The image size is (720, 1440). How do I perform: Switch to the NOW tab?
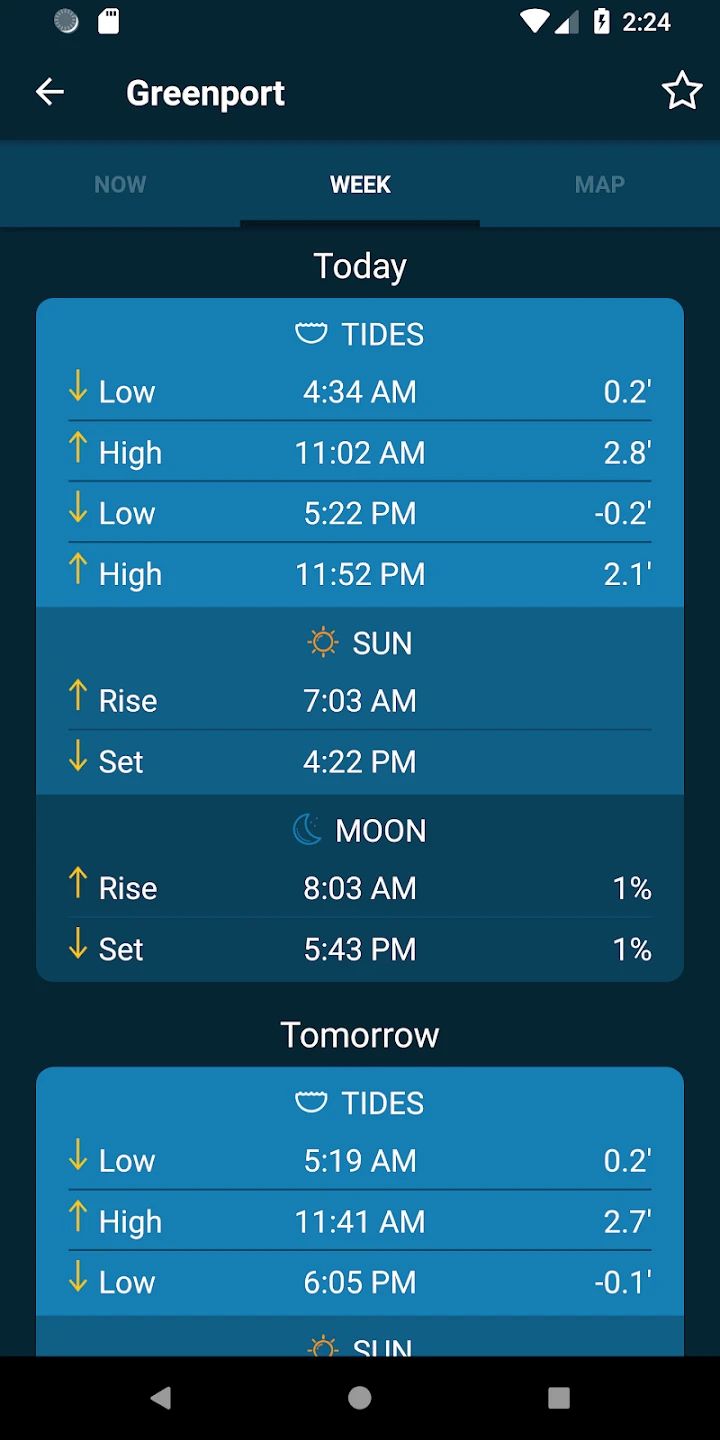pyautogui.click(x=120, y=185)
